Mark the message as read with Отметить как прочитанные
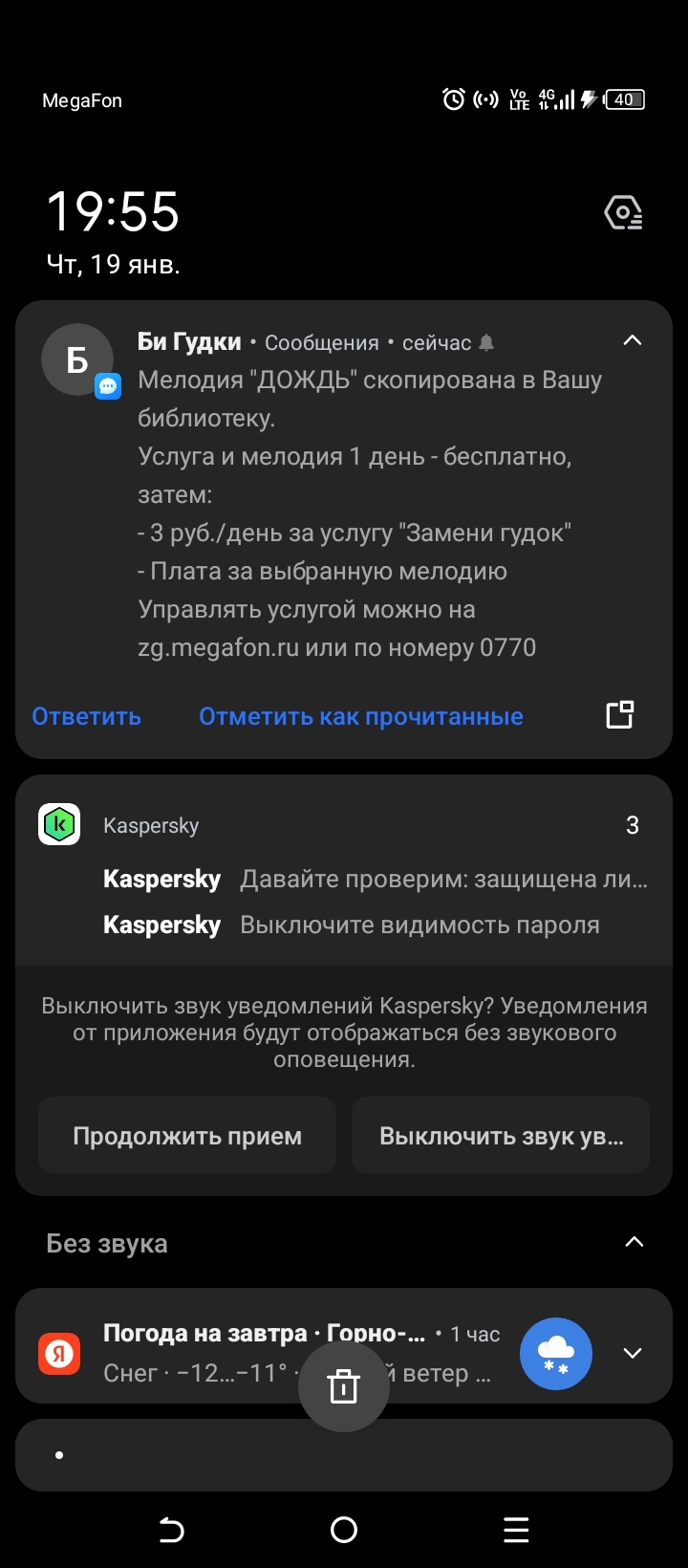Viewport: 688px width, 1568px height. click(x=361, y=716)
